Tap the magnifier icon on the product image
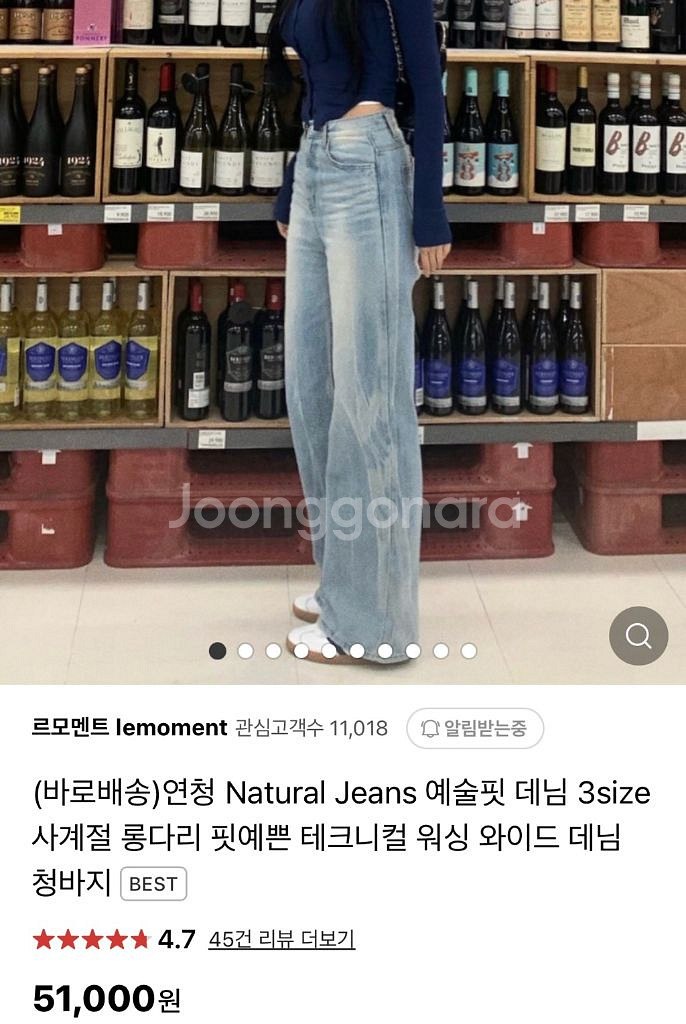686x1024 pixels. click(x=638, y=635)
